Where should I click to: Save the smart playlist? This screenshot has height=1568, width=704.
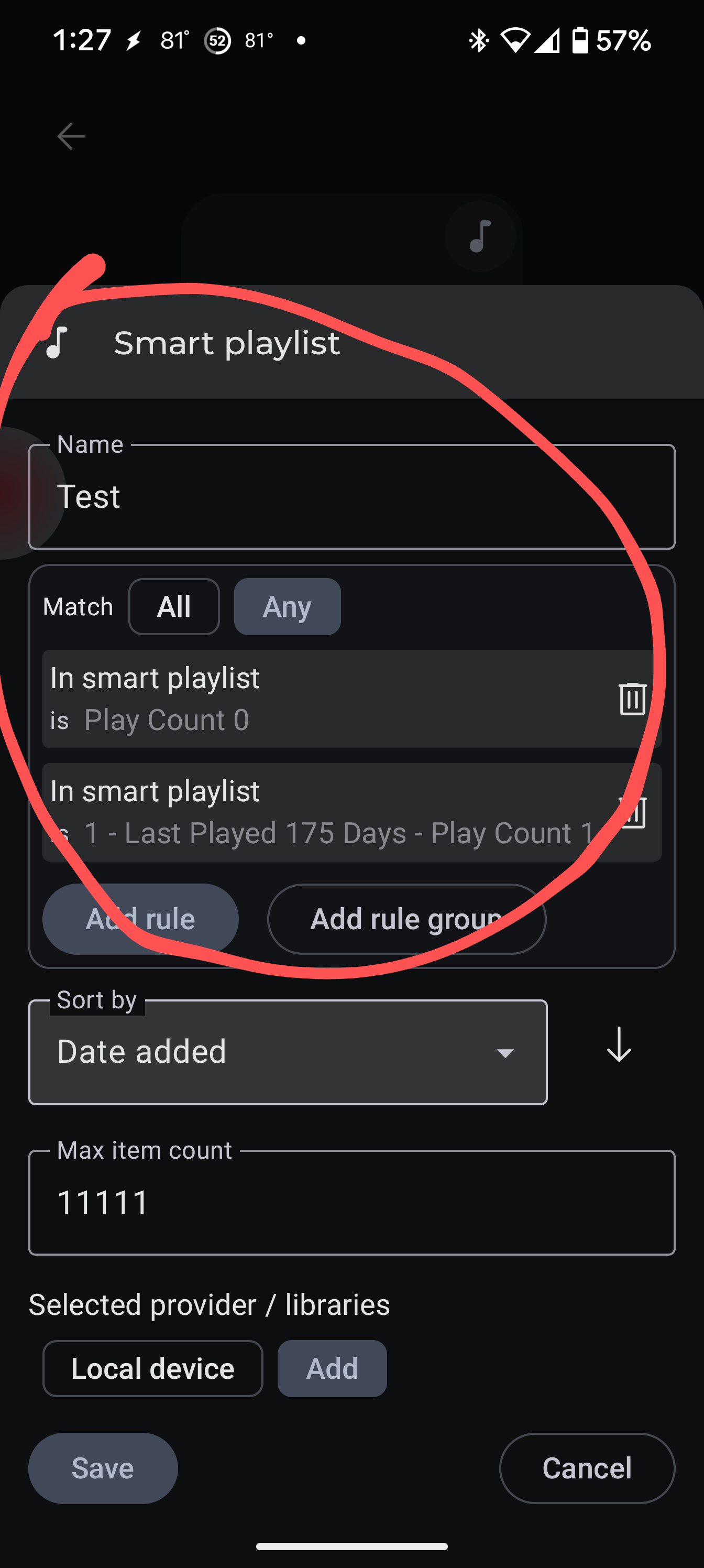[103, 1468]
